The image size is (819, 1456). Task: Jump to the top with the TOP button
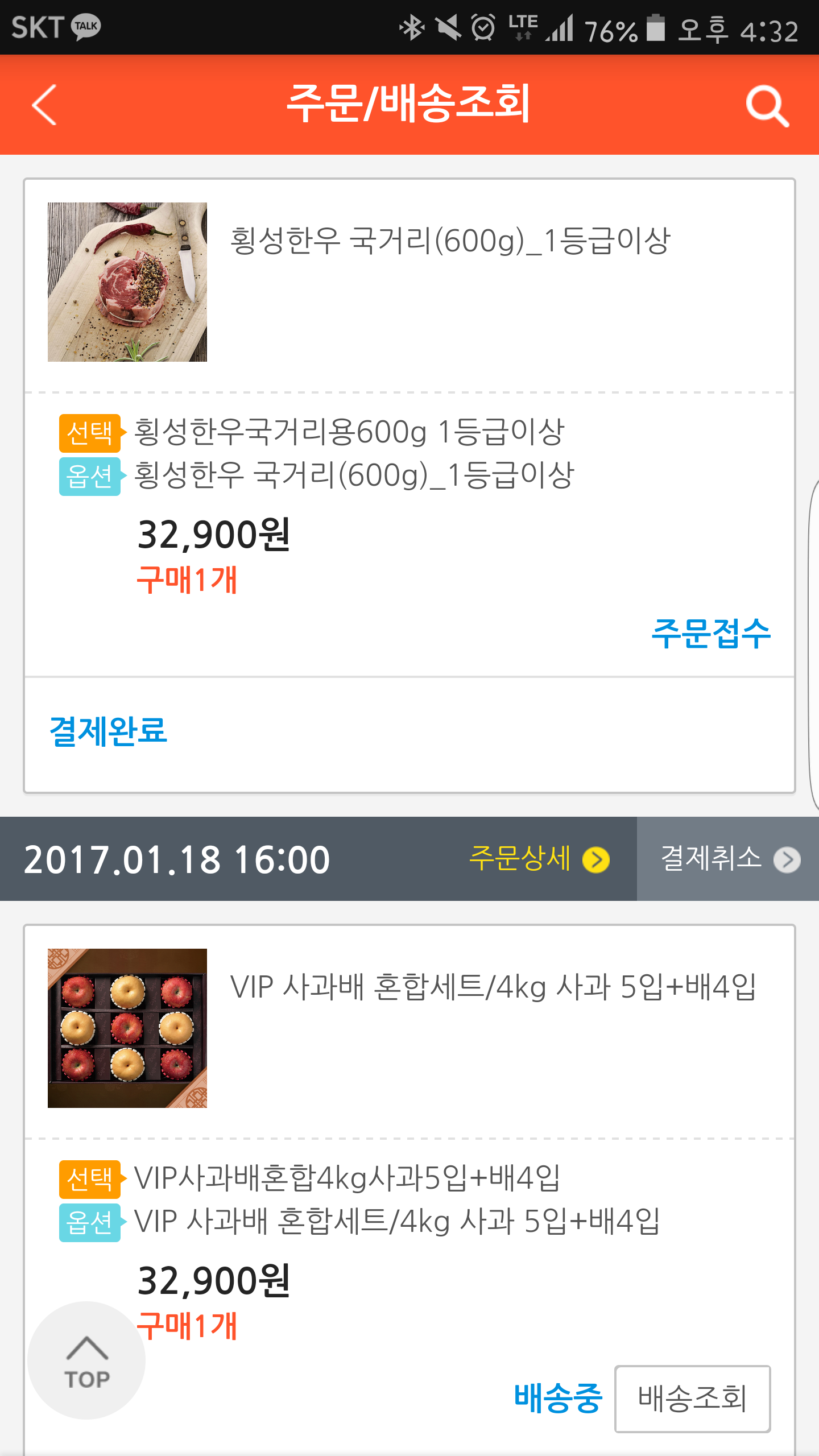pos(86,1360)
